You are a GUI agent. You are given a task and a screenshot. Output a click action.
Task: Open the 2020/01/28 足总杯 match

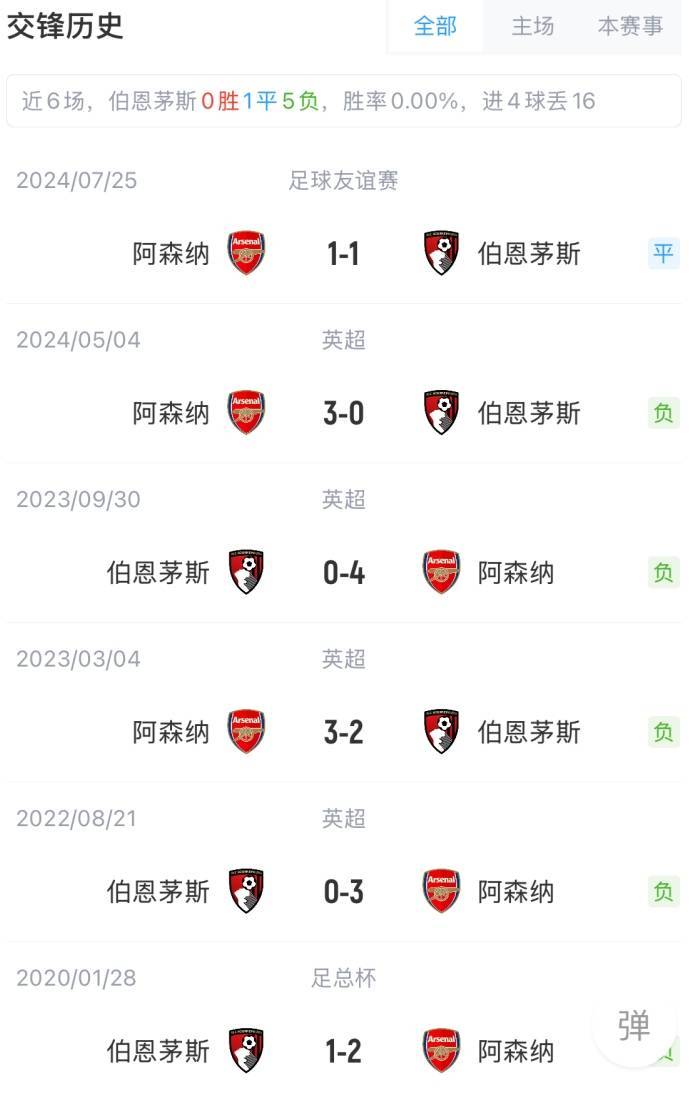click(343, 1051)
